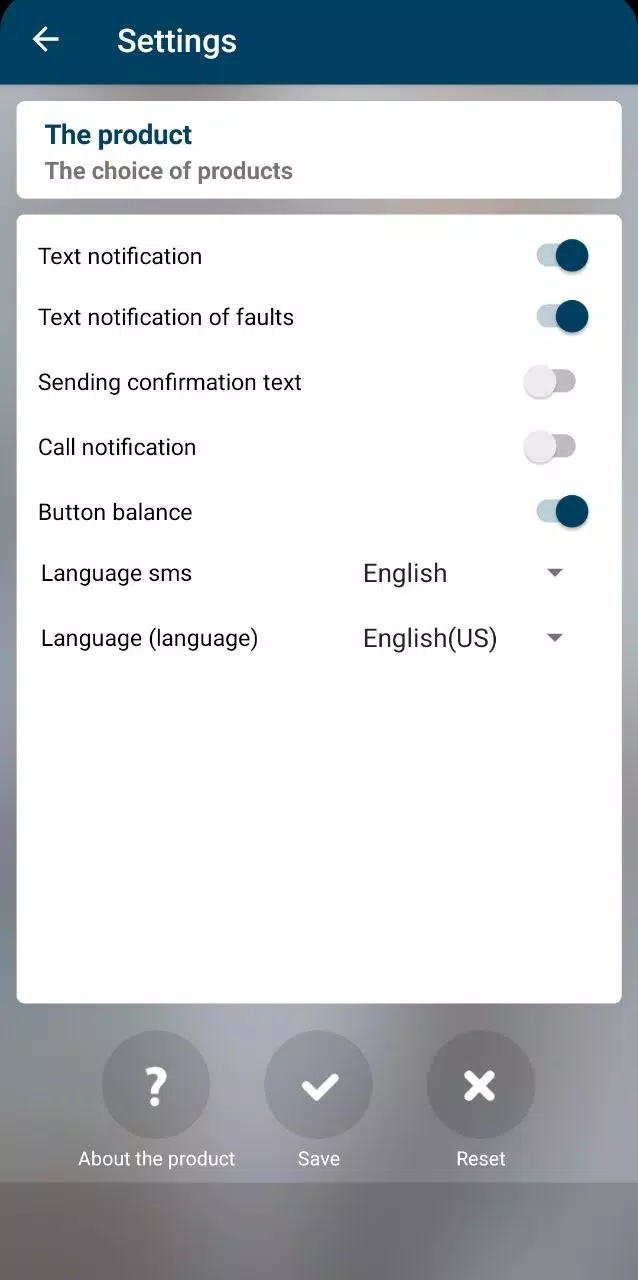Save the settings
This screenshot has height=1280, width=638.
[x=318, y=1086]
